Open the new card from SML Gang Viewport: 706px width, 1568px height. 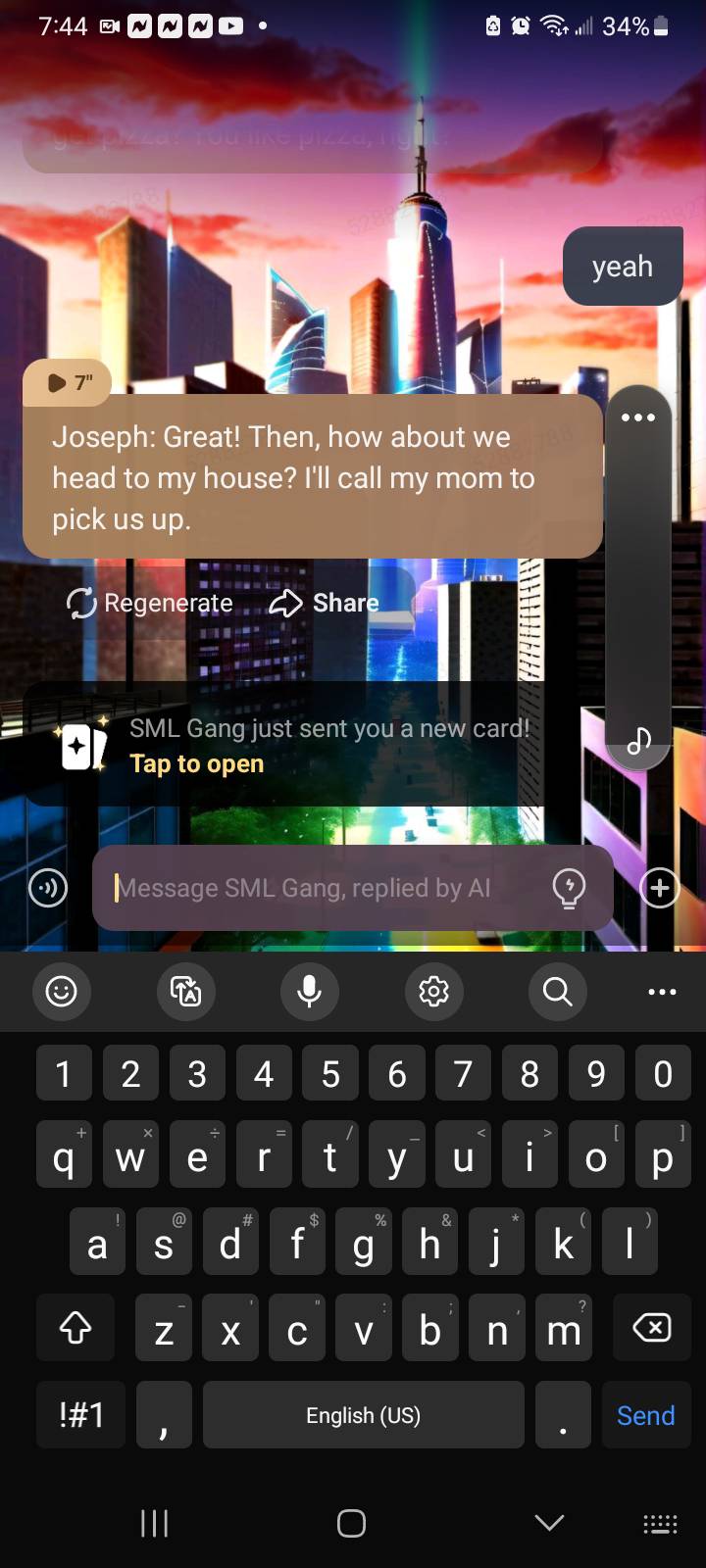pyautogui.click(x=196, y=763)
